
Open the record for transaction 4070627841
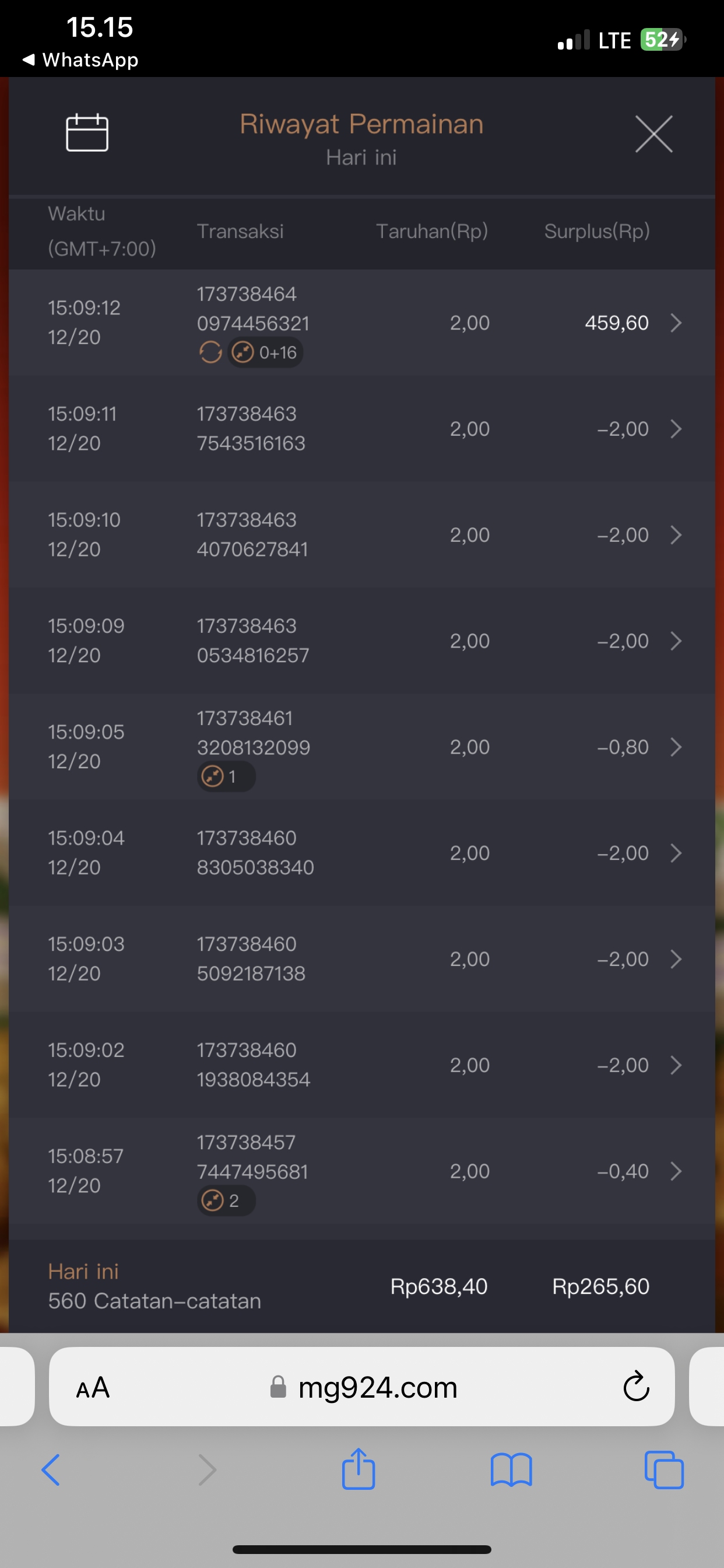(676, 534)
